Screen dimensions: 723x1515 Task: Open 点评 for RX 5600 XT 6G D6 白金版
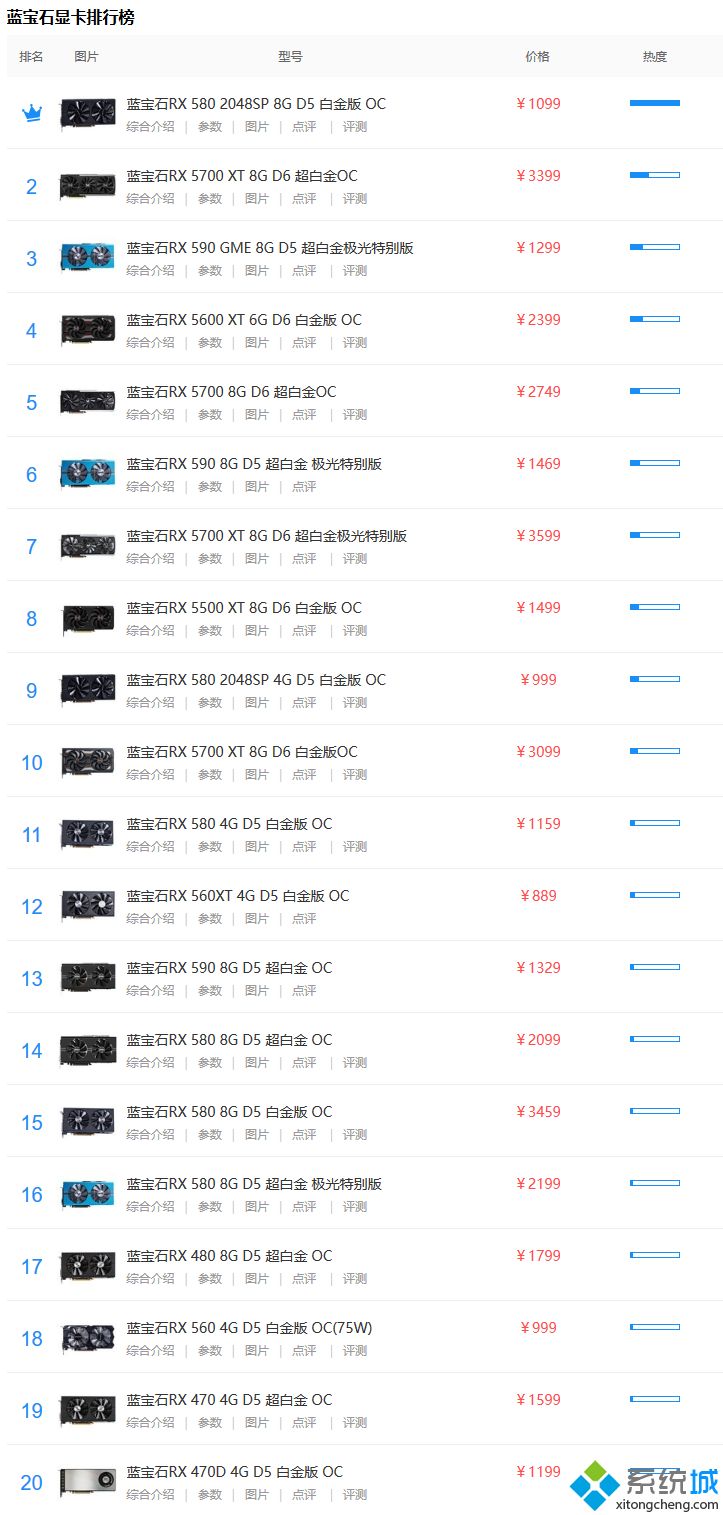[304, 343]
